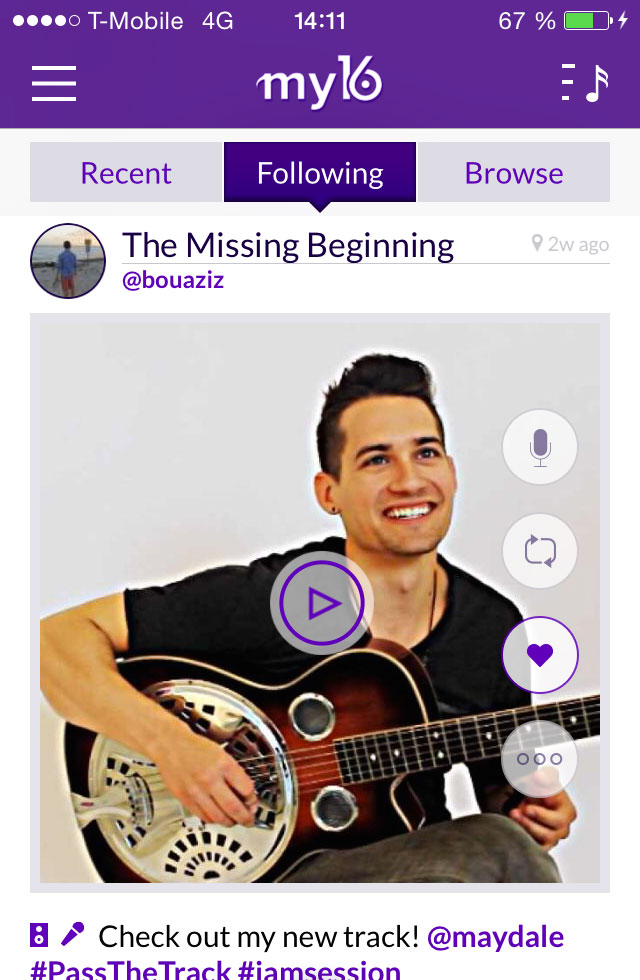Select the Following tab
640x980 pixels.
click(320, 173)
